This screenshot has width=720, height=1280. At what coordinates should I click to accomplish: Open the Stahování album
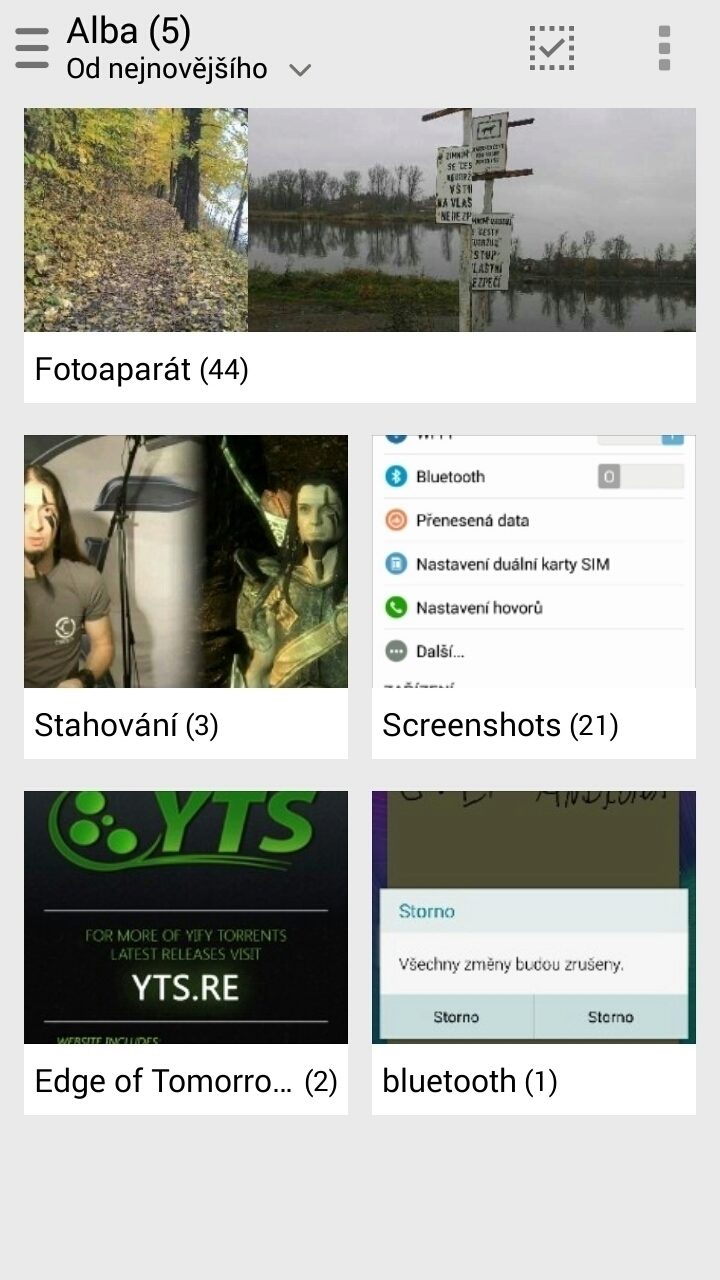(186, 597)
